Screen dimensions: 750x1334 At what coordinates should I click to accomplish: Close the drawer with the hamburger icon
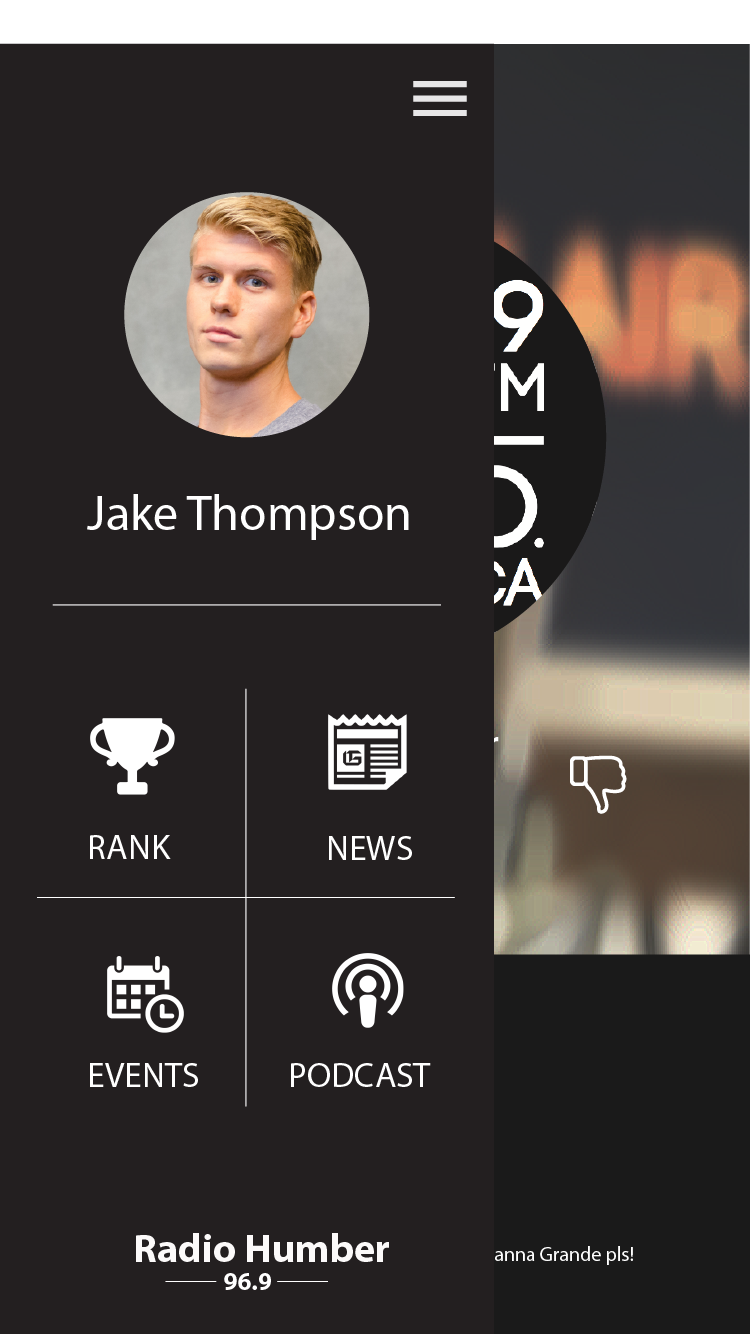(x=440, y=98)
